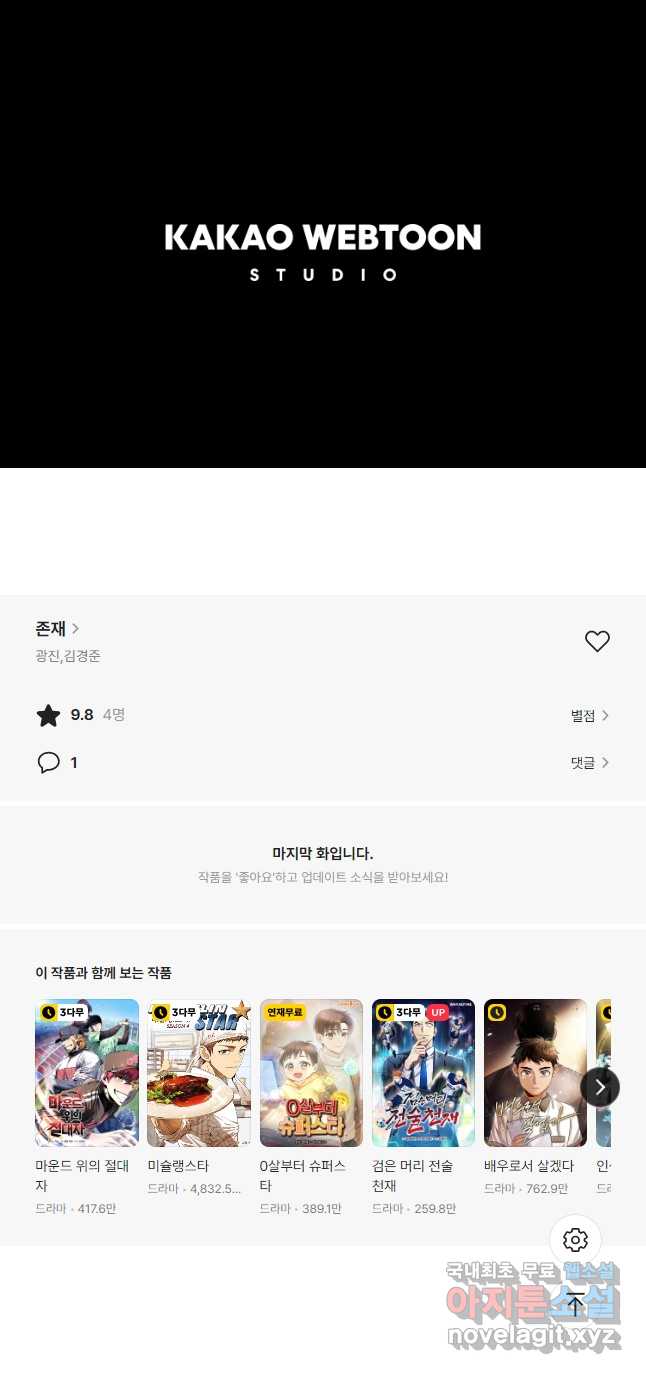Screen dimensions: 646x1374
Task: Open 마운드 위의 절대자 webtoon
Action: pyautogui.click(x=87, y=1073)
